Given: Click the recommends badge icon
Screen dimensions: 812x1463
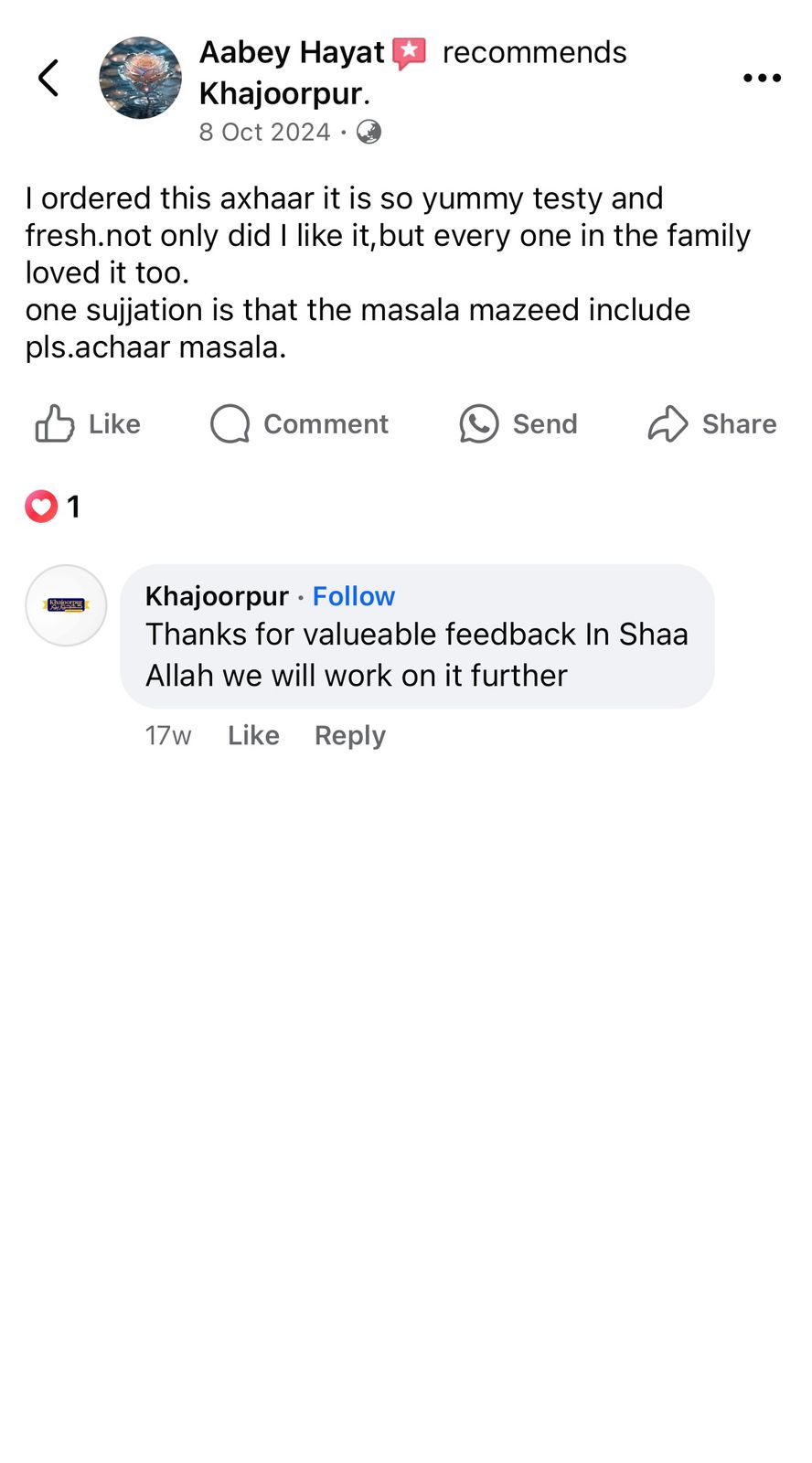Looking at the screenshot, I should [x=408, y=51].
